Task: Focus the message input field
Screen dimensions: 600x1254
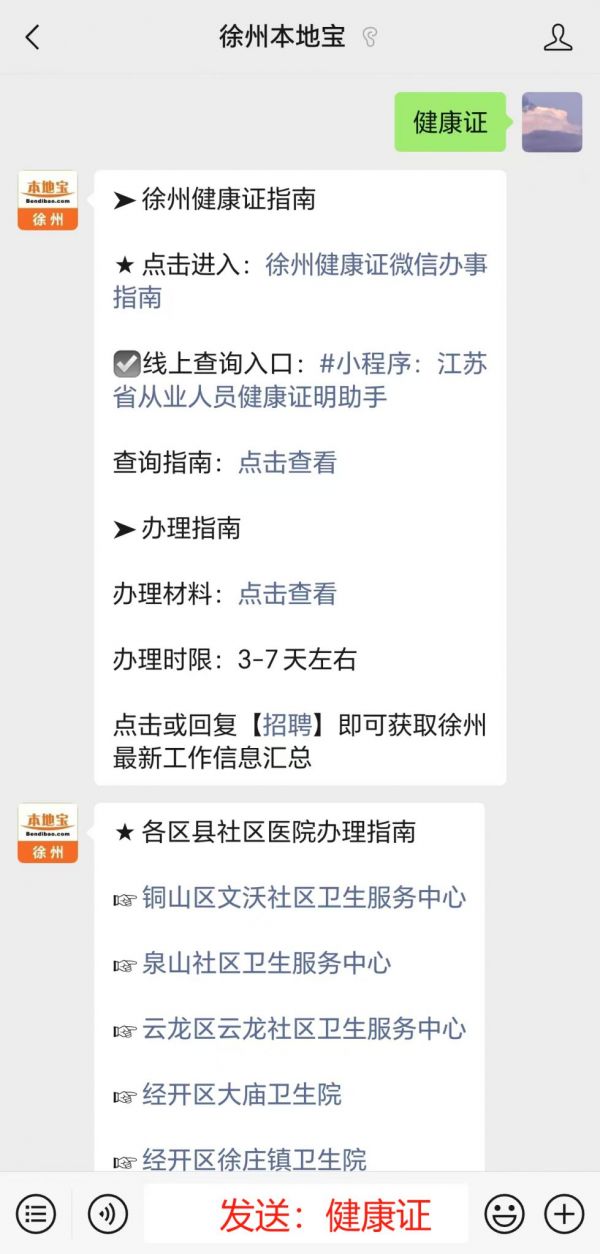Action: 305,1214
